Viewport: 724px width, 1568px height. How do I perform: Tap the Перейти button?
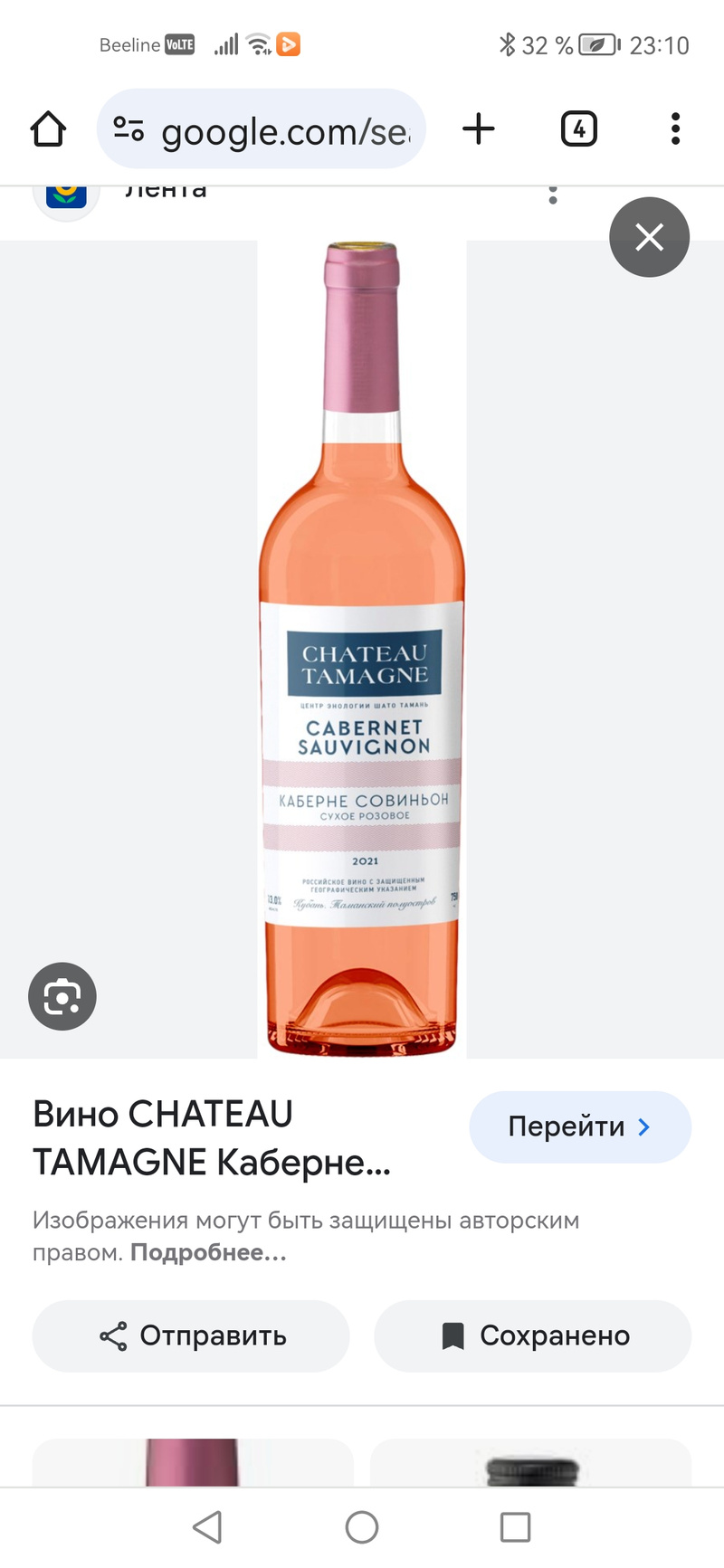[579, 1126]
